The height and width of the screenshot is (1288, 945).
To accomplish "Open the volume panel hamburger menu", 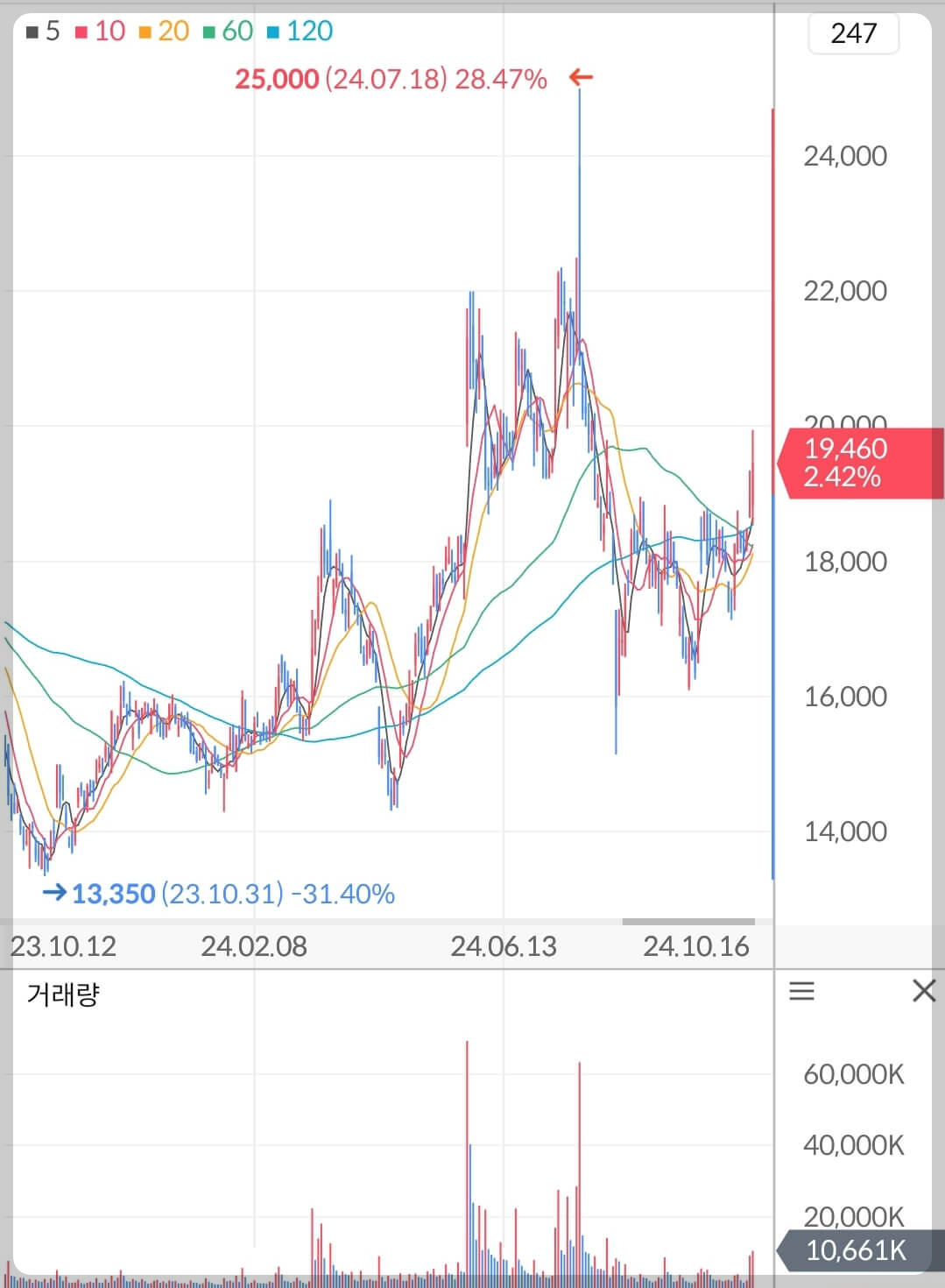I will click(x=802, y=991).
